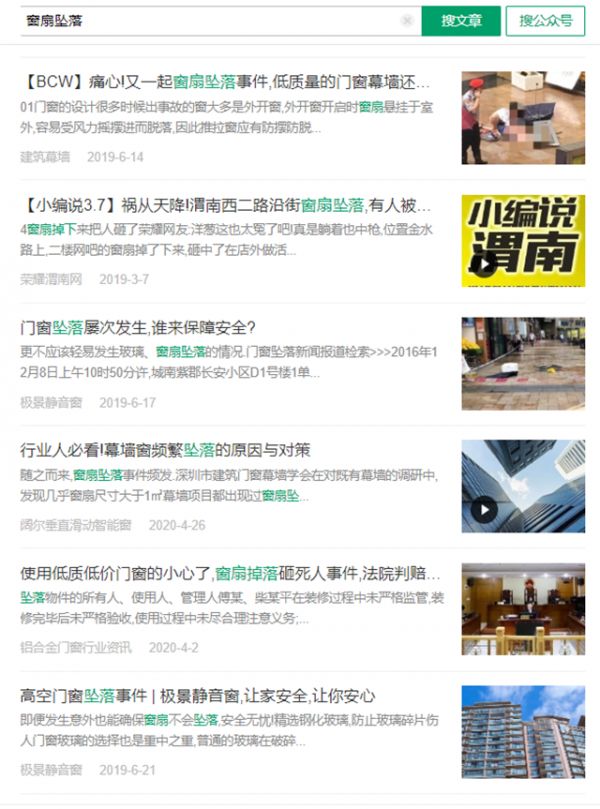
Task: Open the 门窗坠落屡次发生 article
Action: click(x=139, y=327)
